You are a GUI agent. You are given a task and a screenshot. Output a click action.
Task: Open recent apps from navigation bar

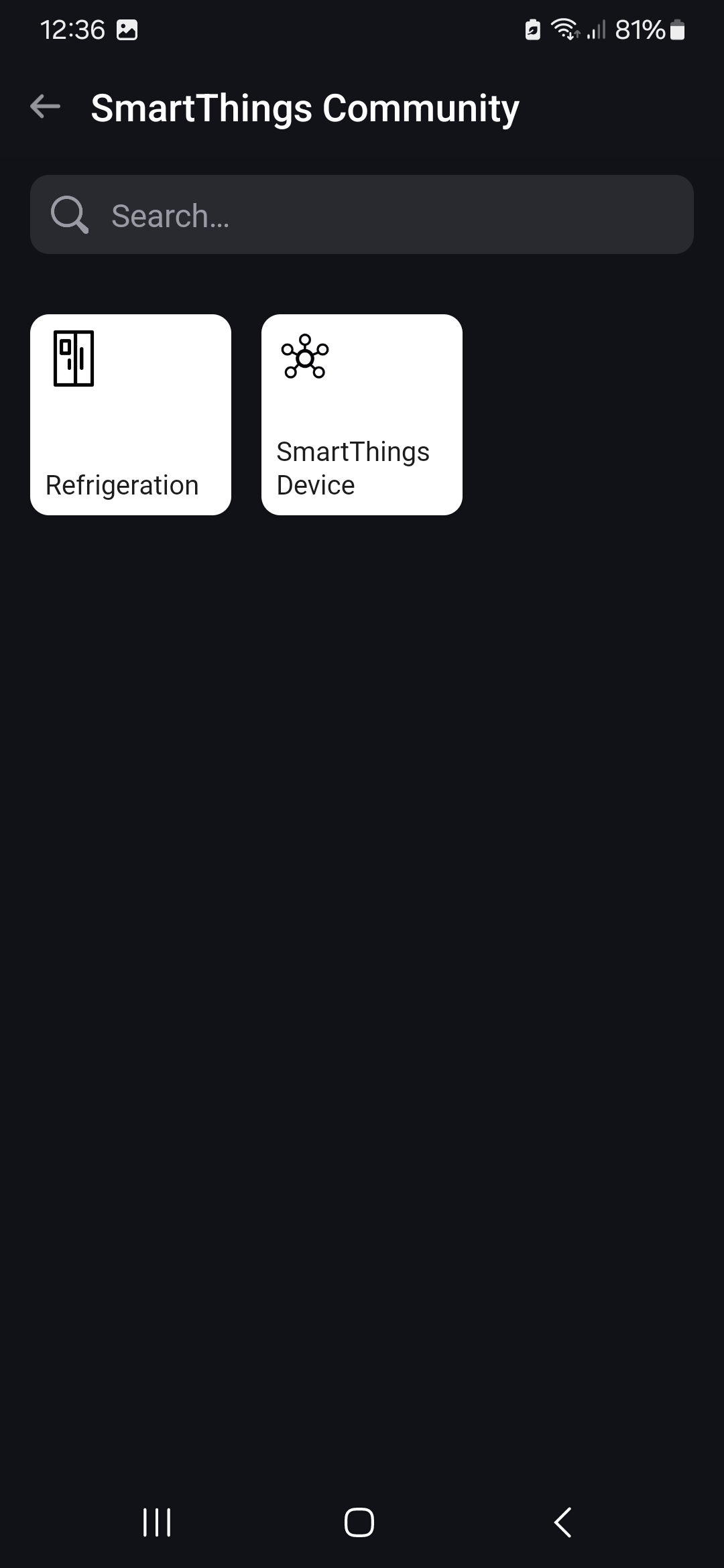[x=157, y=1522]
